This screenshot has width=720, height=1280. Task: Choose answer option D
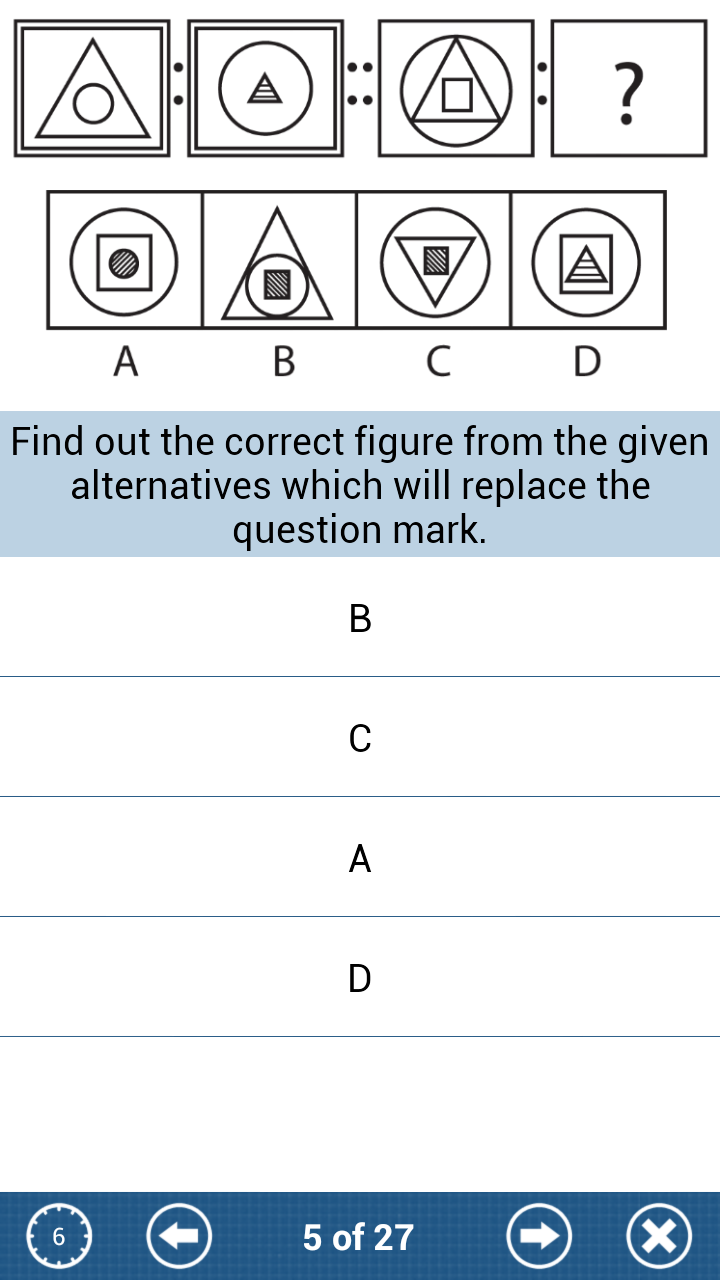[360, 976]
